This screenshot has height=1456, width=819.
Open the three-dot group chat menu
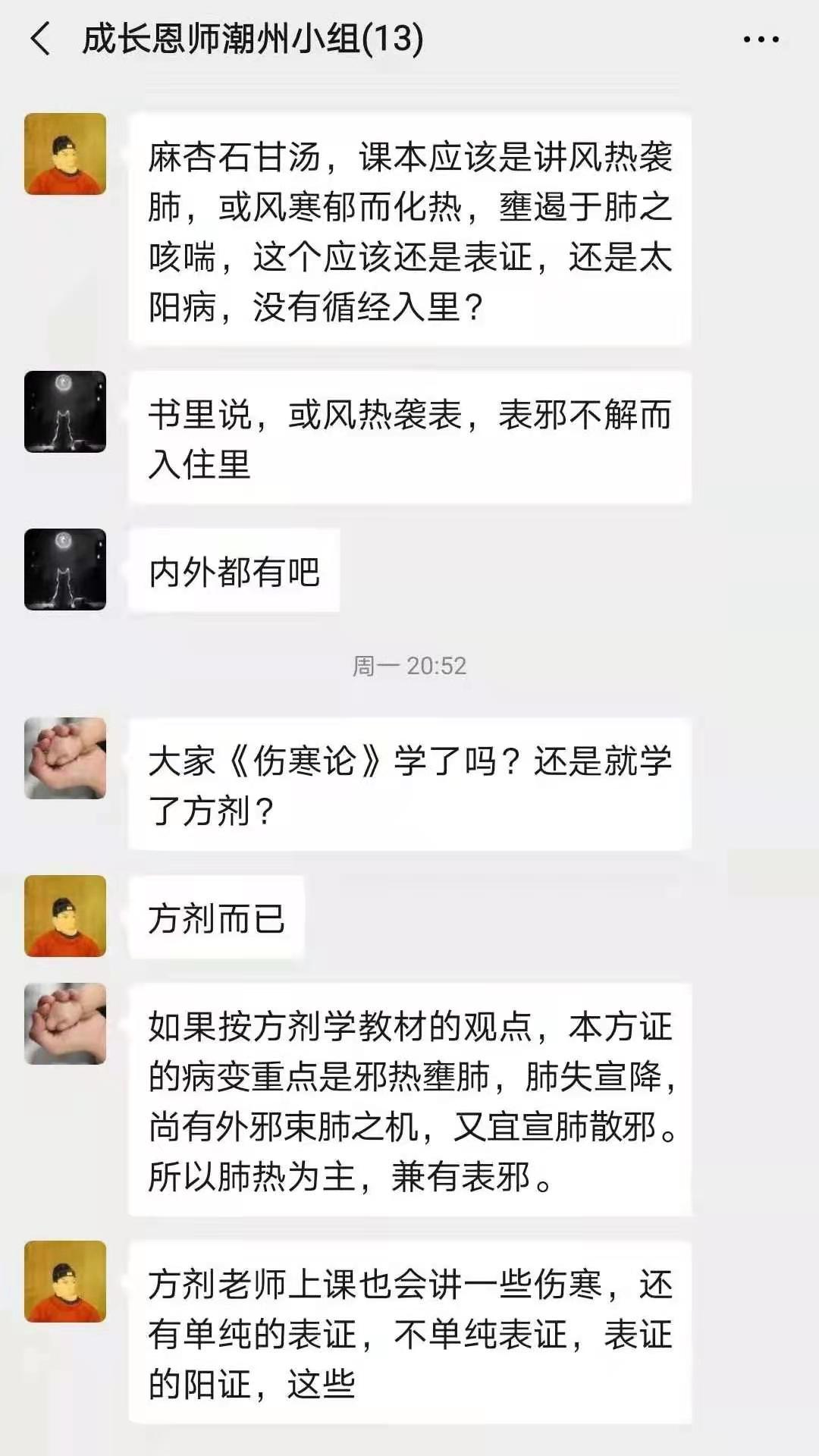(761, 39)
